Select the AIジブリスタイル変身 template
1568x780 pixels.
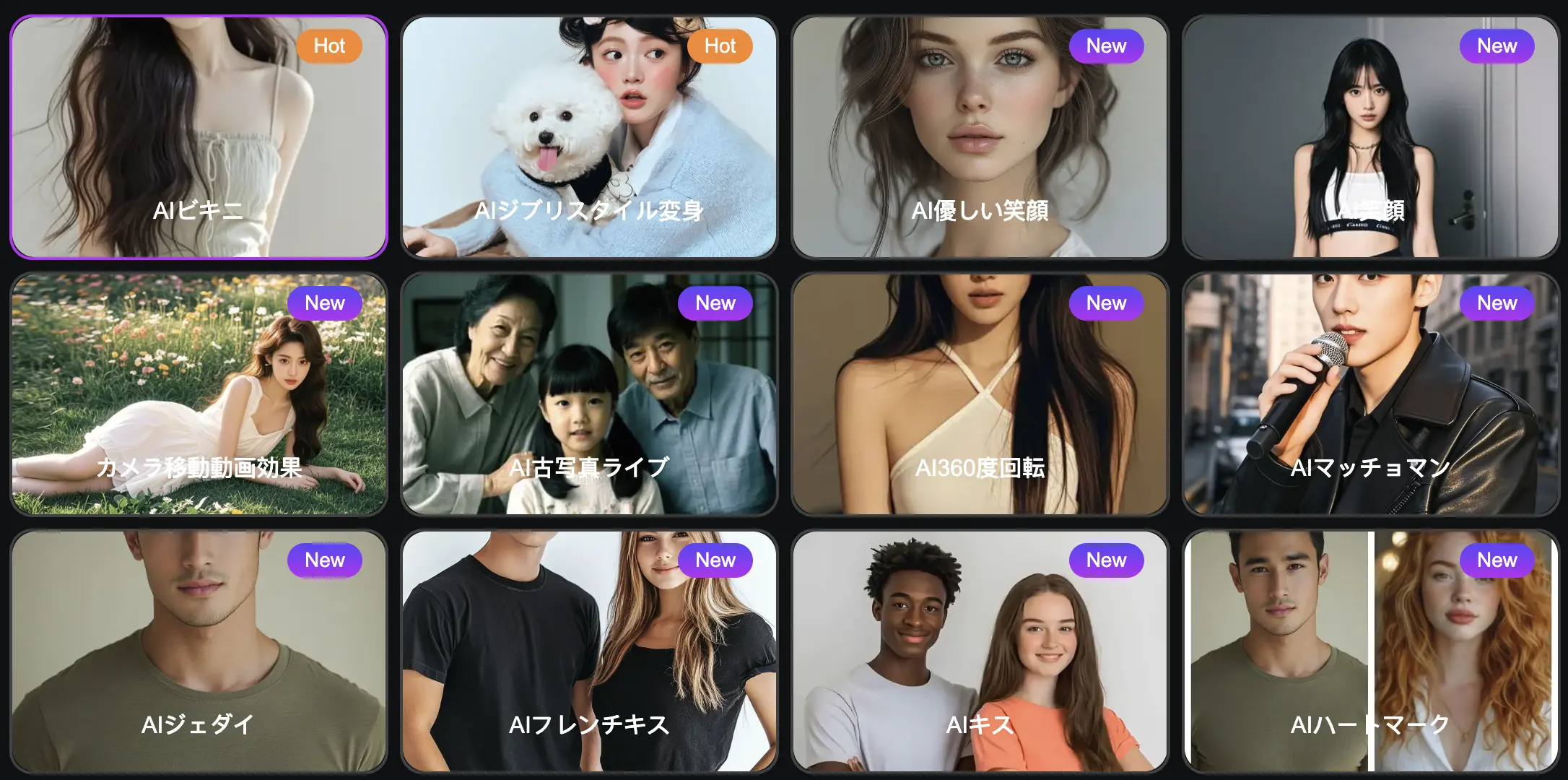click(x=589, y=137)
